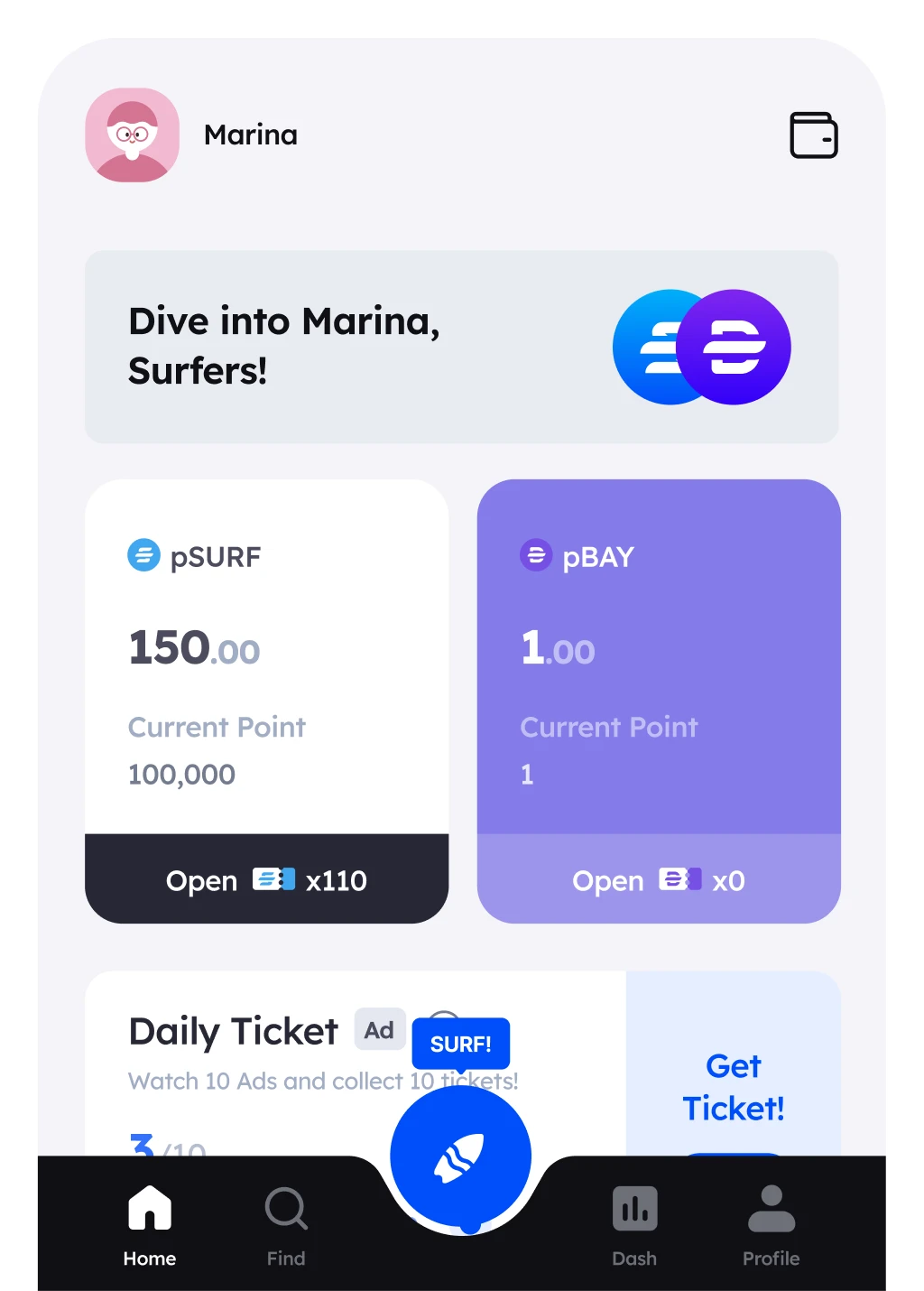Open pSURF box with x110 tickets
This screenshot has height=1291, width=924.
[266, 879]
